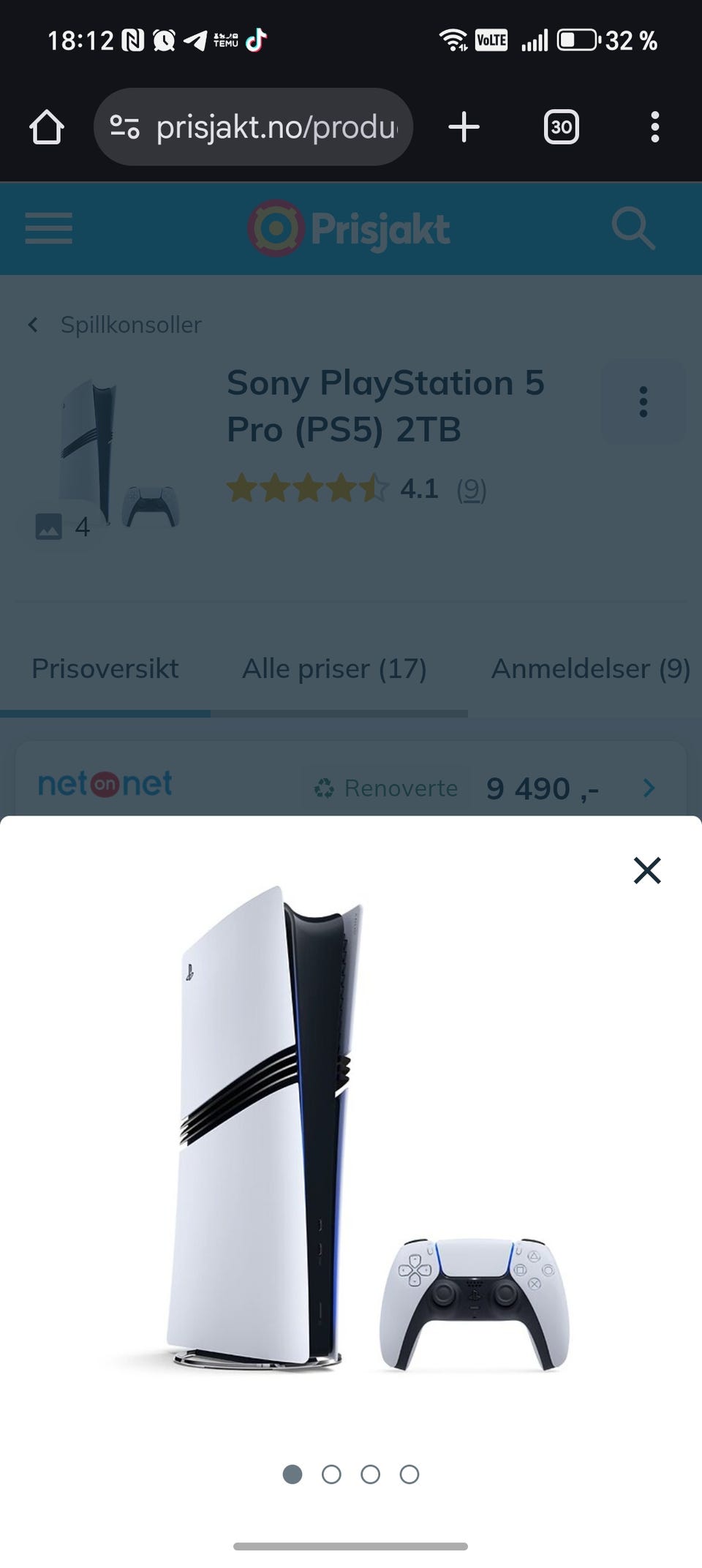Screen dimensions: 702x1568
Task: Select the Prisjakt logo
Action: tap(349, 228)
